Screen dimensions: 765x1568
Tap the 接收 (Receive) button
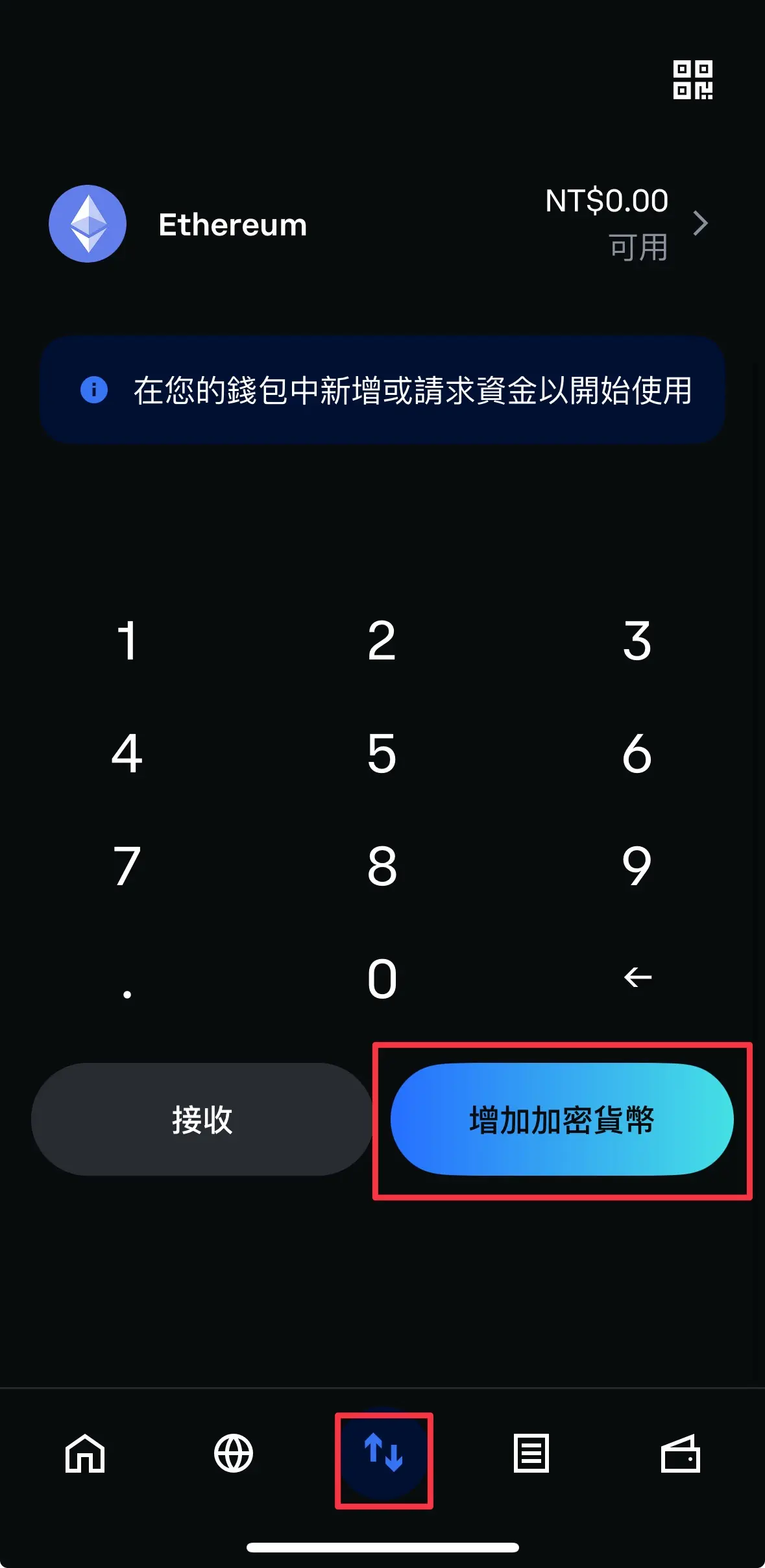tap(202, 1119)
